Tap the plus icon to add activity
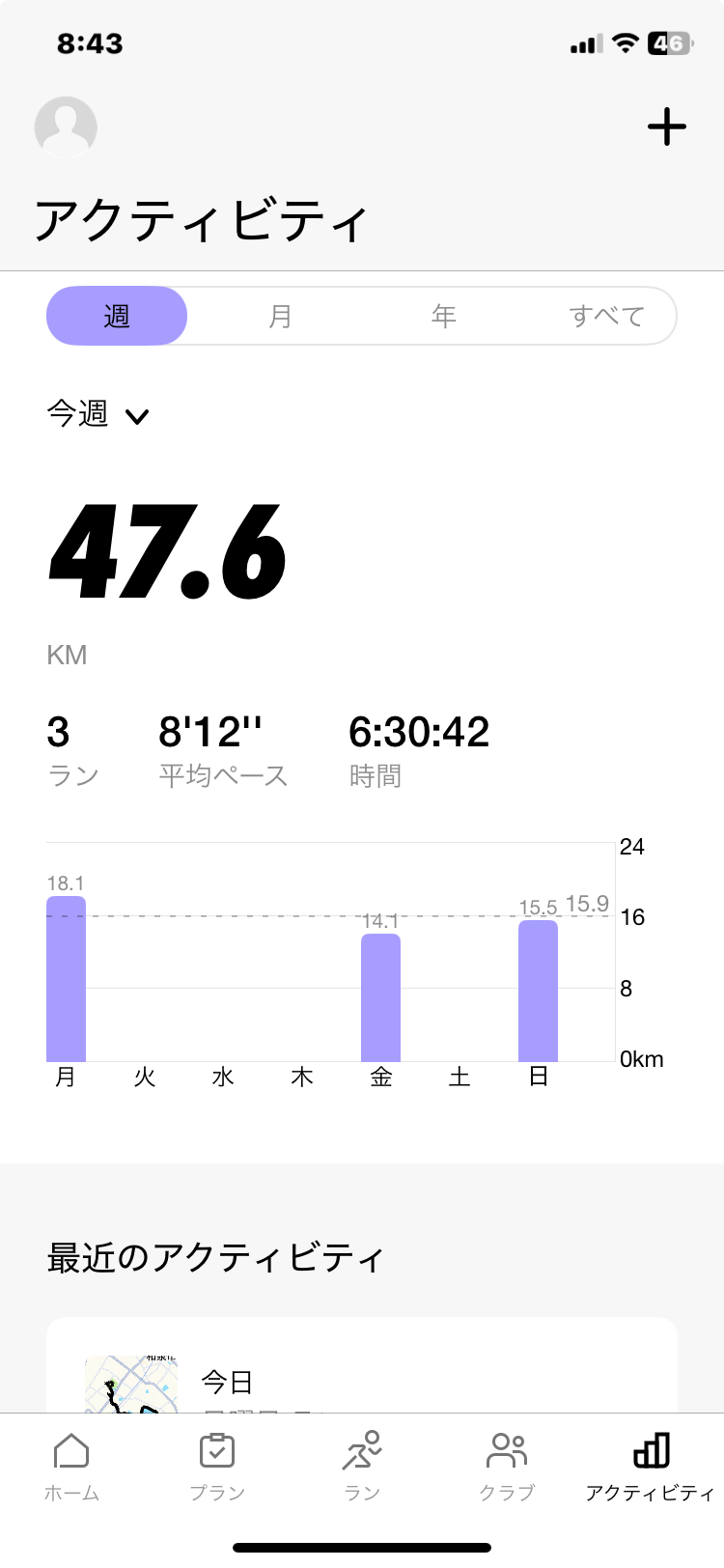The height and width of the screenshot is (1568, 724). (666, 127)
